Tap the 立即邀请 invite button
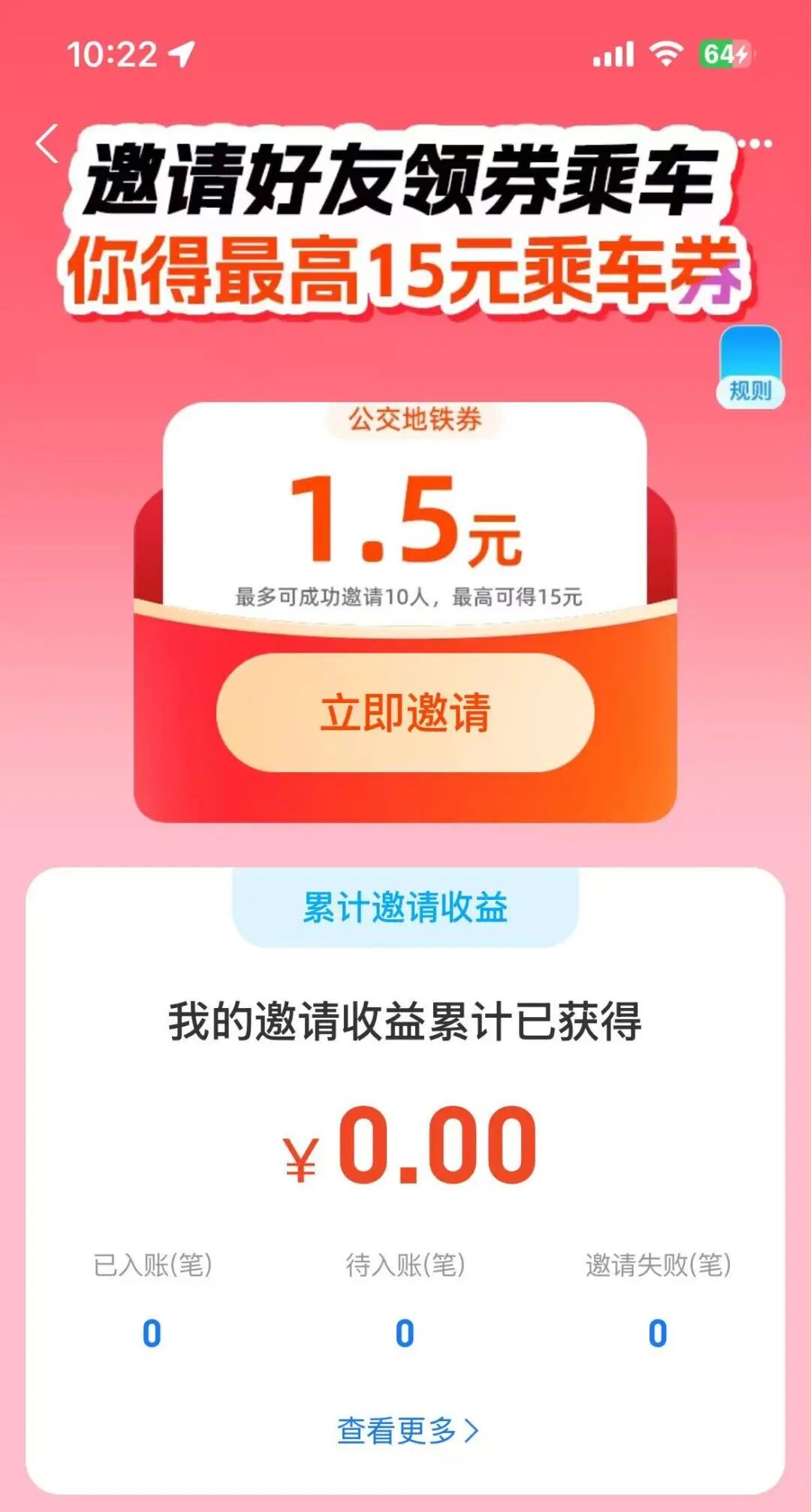The image size is (811, 1512). [405, 712]
